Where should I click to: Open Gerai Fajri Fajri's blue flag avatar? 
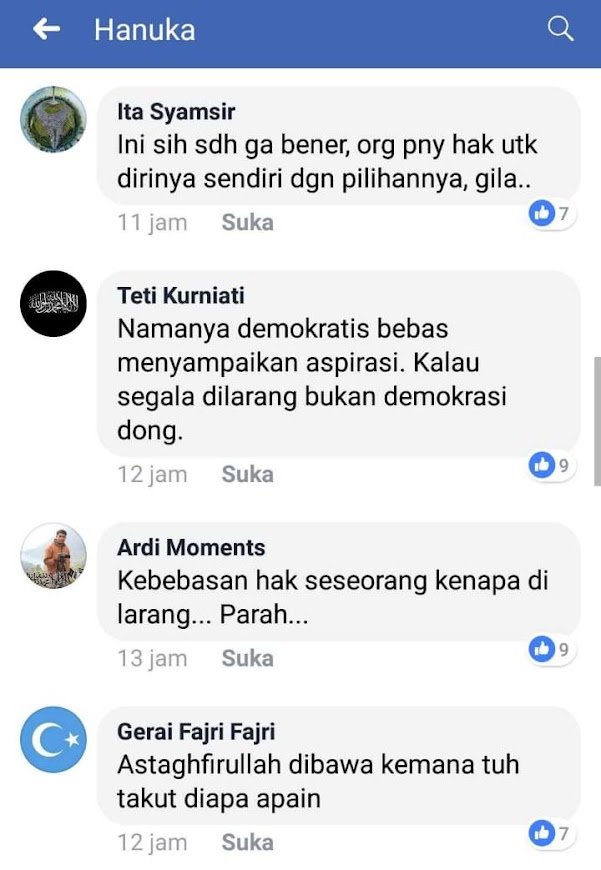[x=54, y=740]
